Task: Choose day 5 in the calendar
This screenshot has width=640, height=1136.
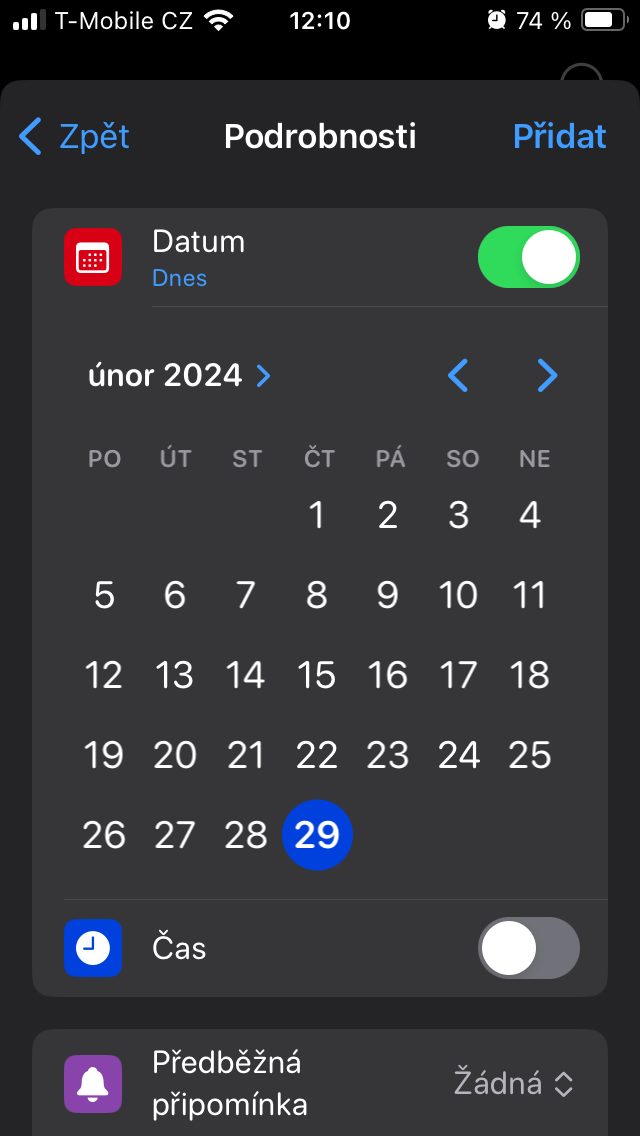Action: 104,595
